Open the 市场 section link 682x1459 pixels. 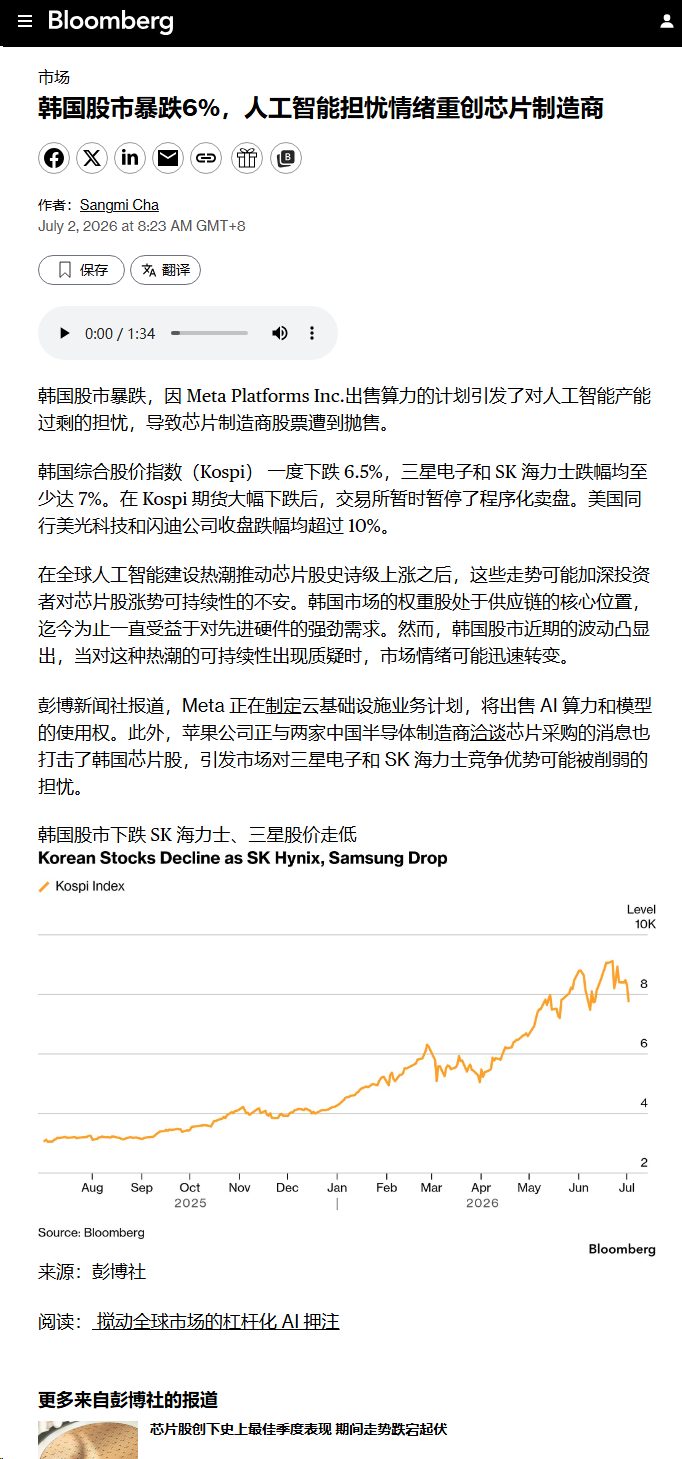click(x=54, y=77)
